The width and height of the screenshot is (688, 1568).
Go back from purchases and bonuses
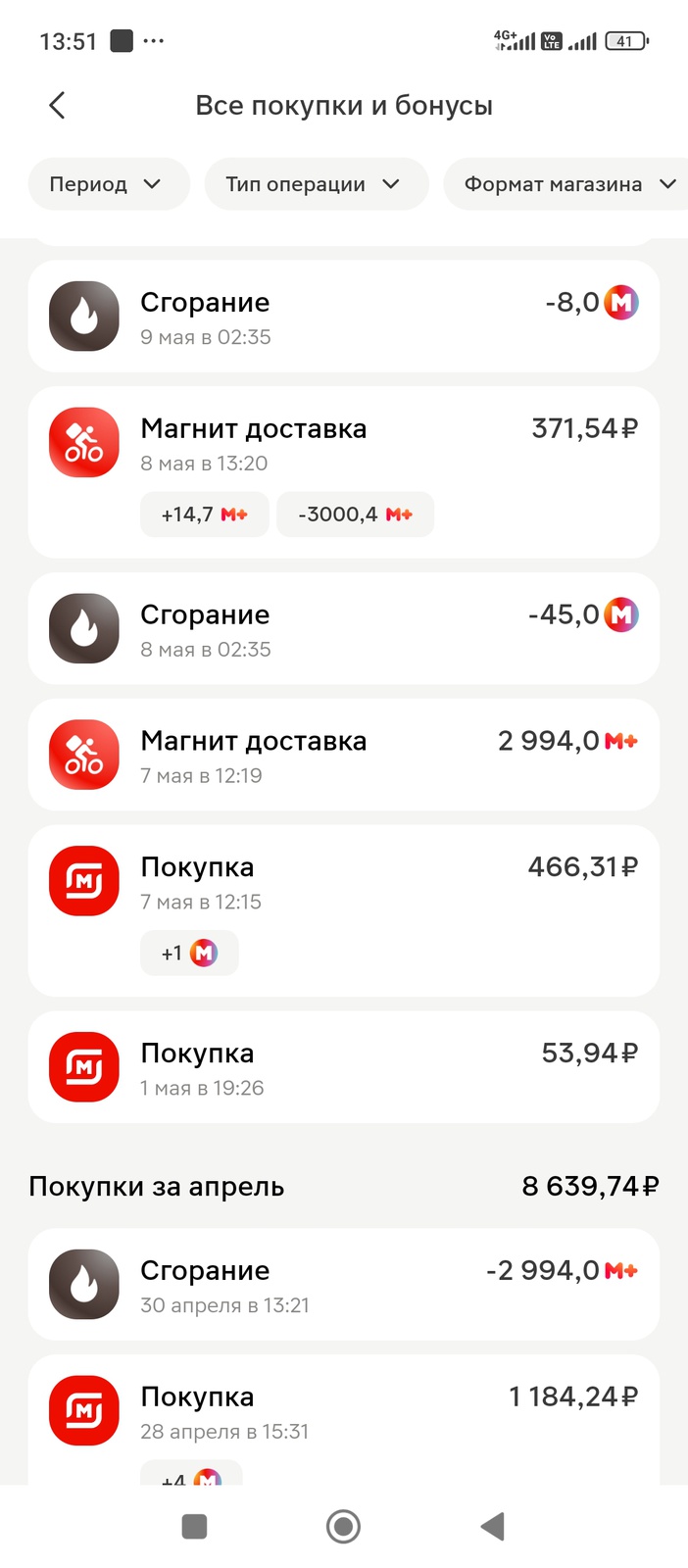tap(57, 105)
